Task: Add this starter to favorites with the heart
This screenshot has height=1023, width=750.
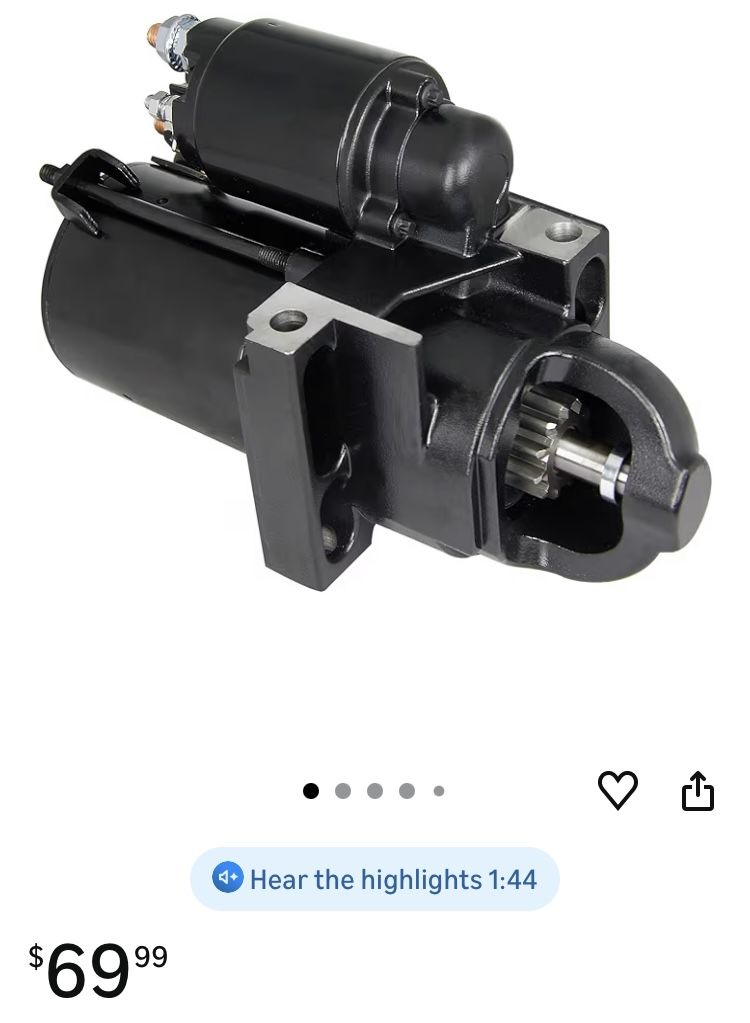Action: point(617,790)
